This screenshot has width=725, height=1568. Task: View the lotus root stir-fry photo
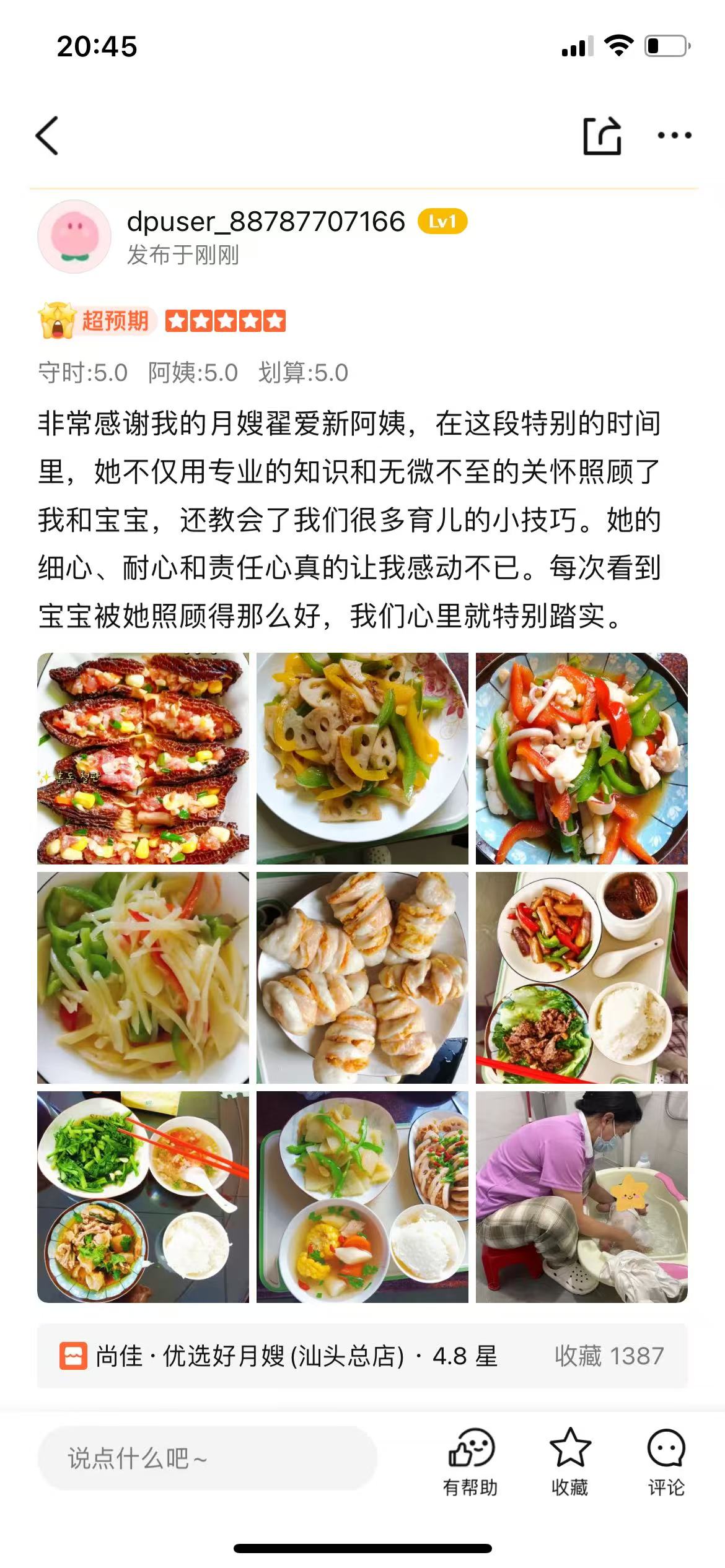[x=362, y=758]
